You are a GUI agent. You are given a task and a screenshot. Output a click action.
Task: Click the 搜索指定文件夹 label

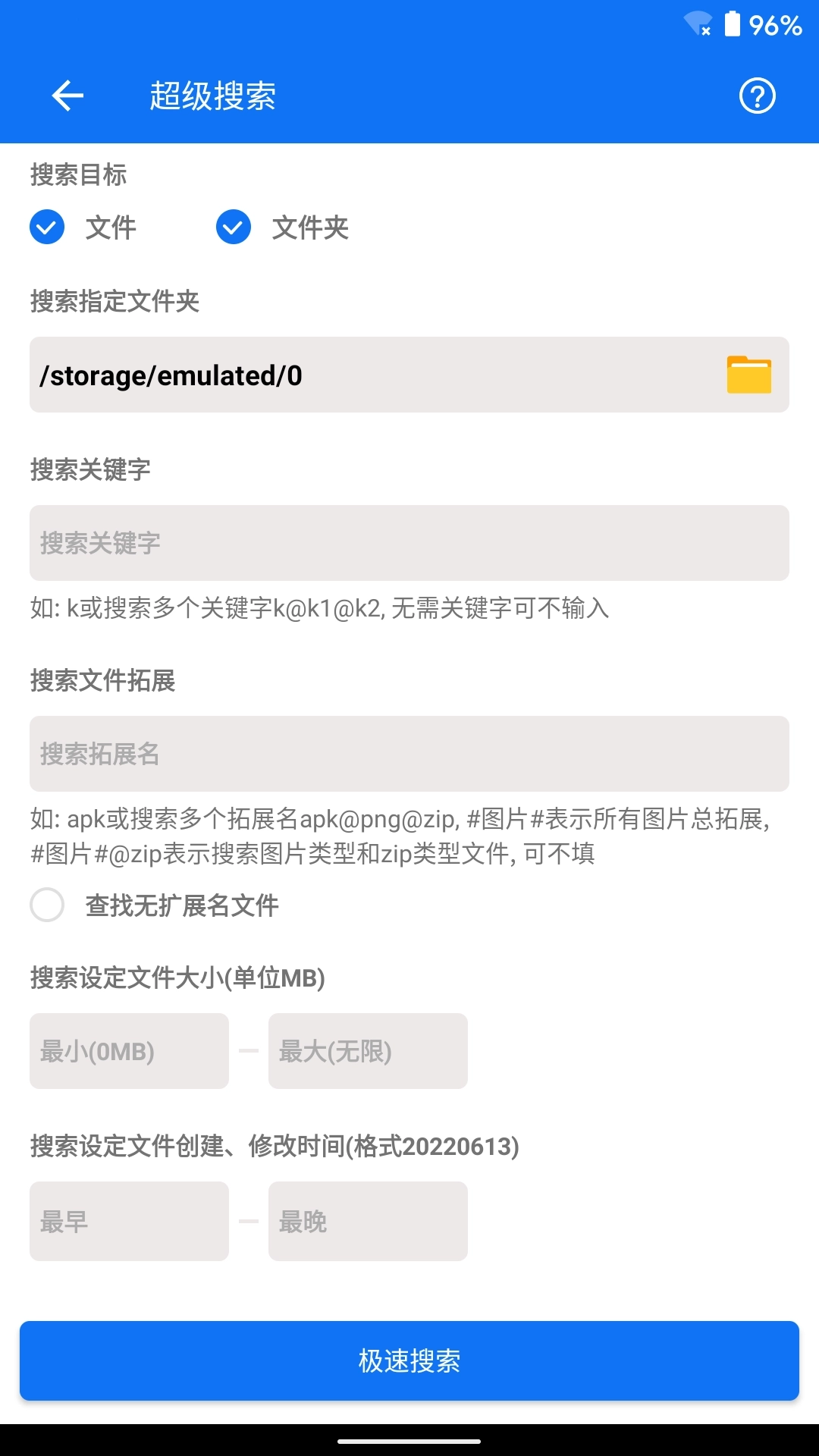click(114, 300)
